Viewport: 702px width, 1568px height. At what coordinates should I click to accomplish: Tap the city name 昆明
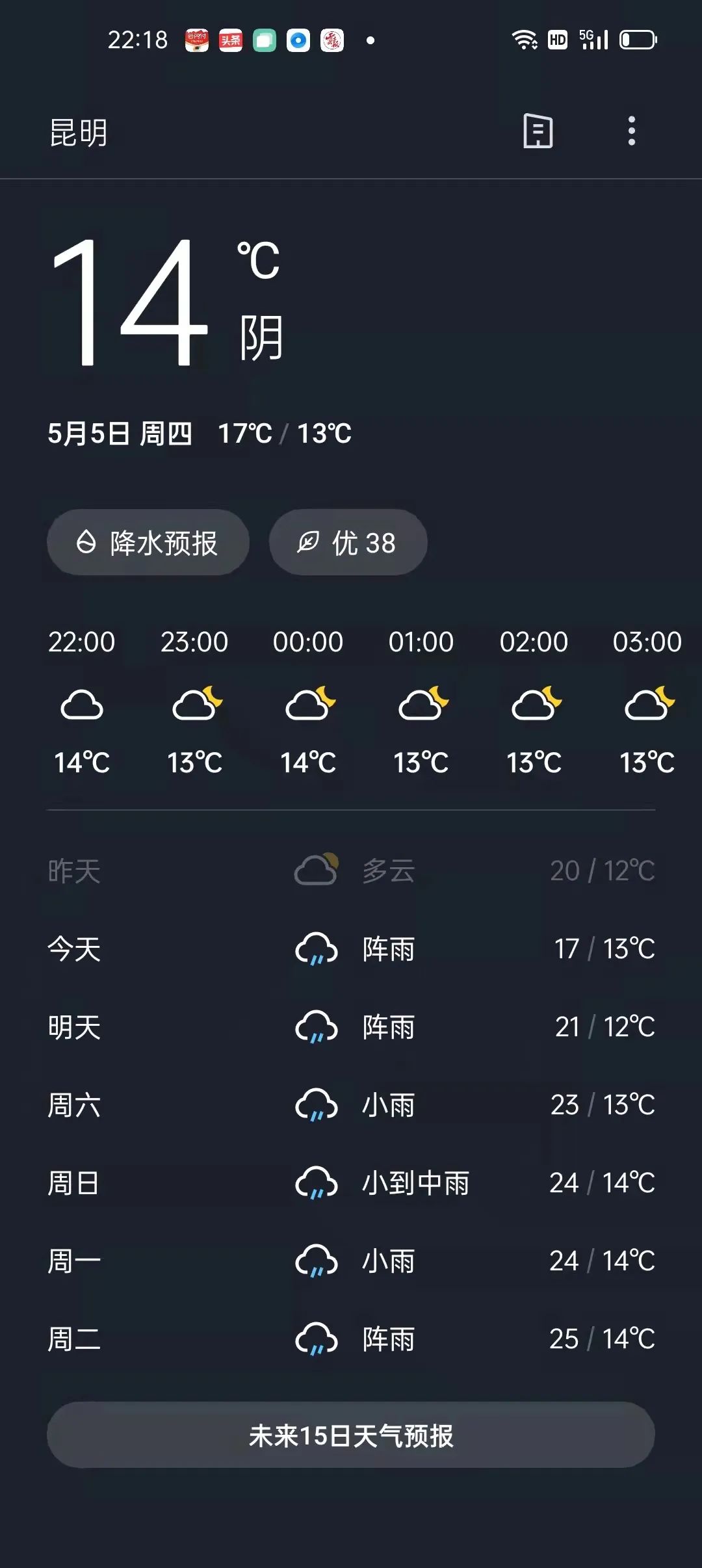point(79,133)
